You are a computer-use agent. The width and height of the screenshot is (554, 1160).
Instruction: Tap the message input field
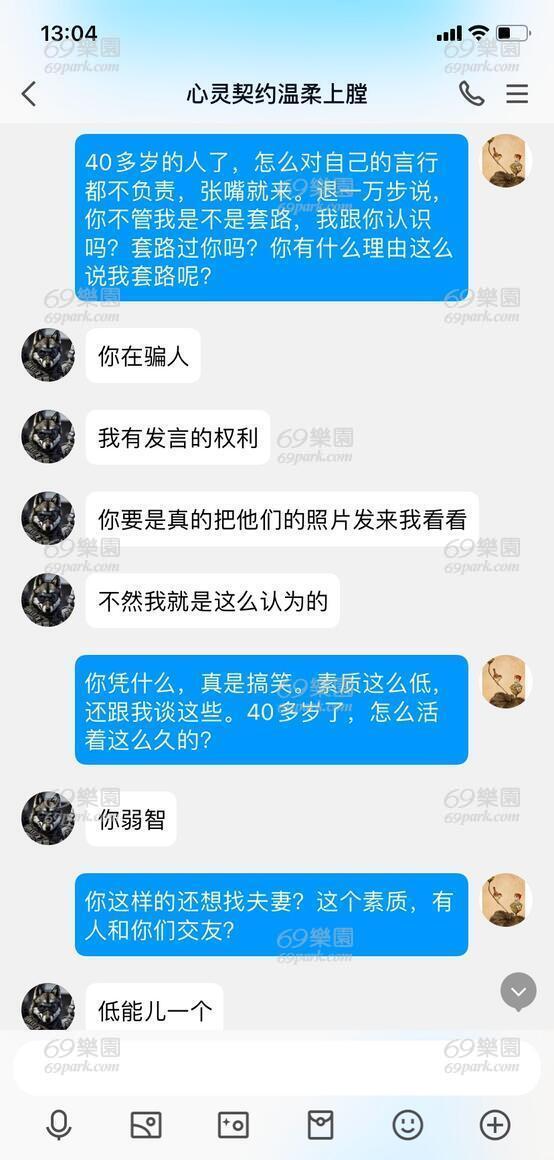click(x=277, y=1068)
